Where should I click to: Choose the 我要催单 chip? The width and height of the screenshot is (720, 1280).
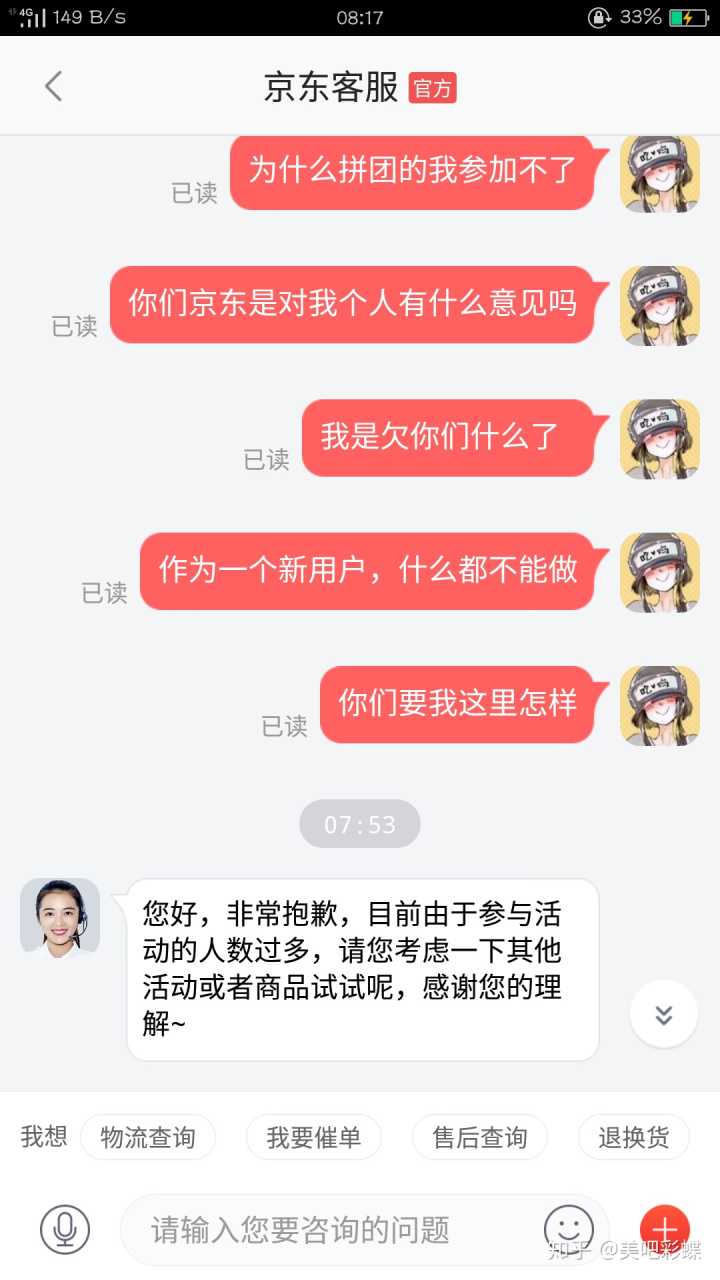click(313, 1137)
